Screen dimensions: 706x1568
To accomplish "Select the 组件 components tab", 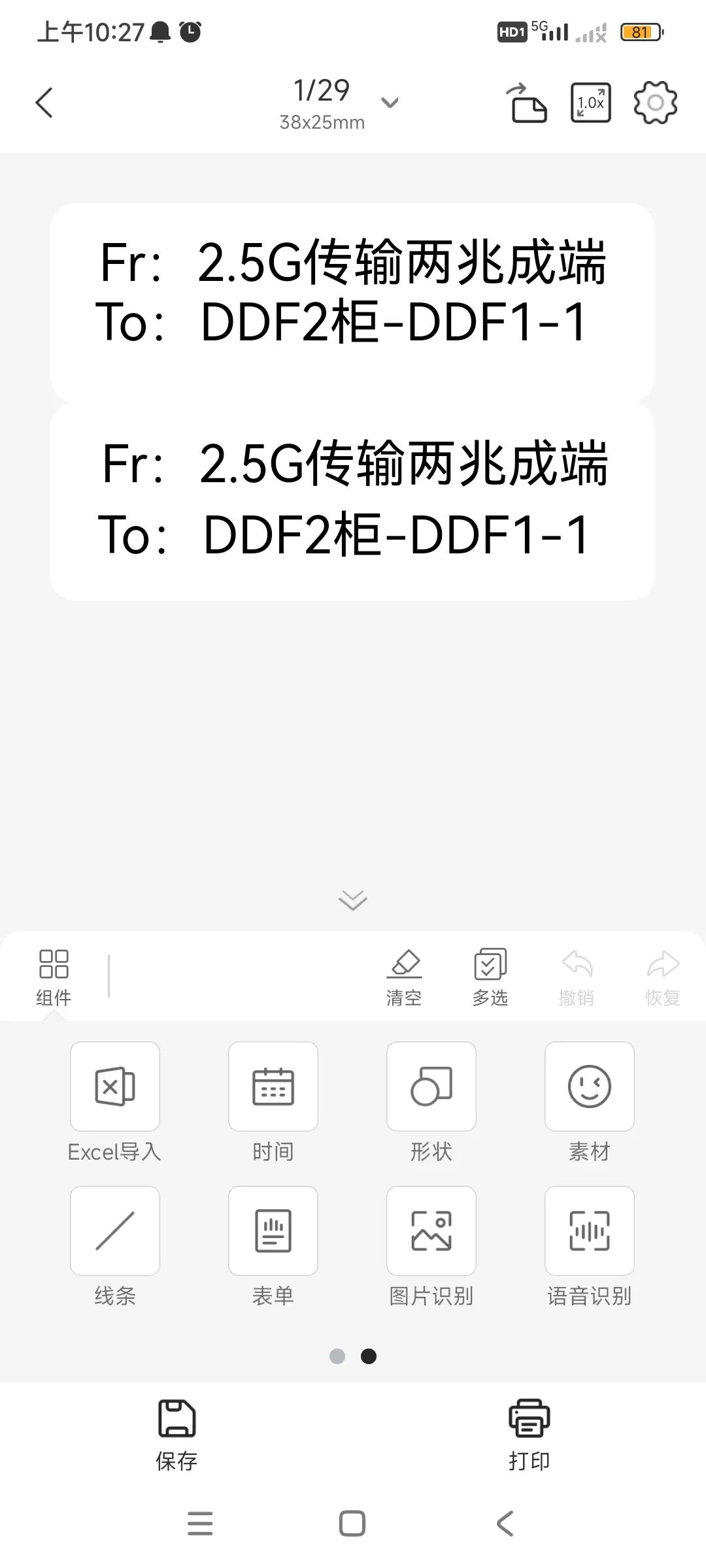I will tap(54, 977).
